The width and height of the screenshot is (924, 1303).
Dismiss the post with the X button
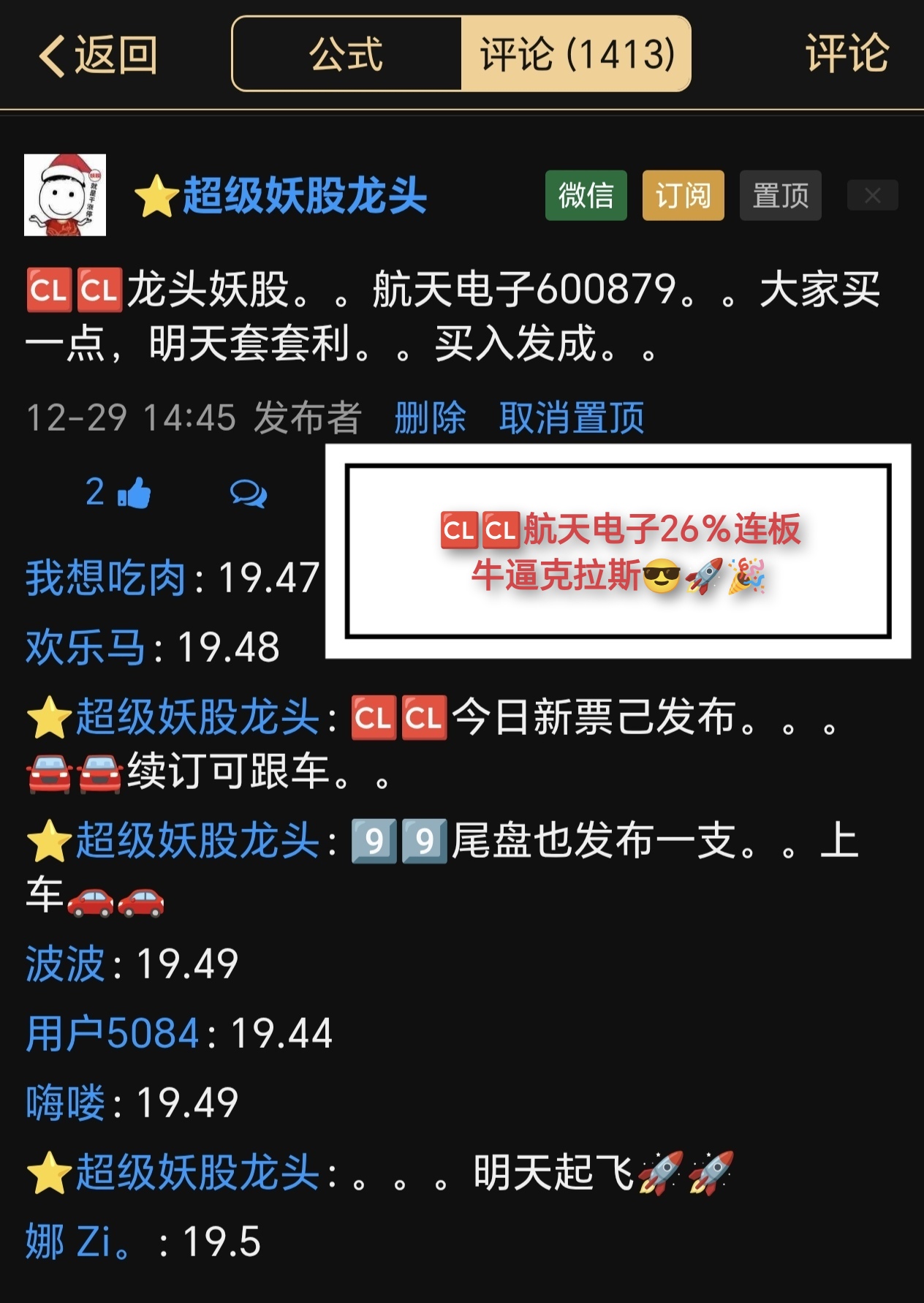pyautogui.click(x=872, y=196)
